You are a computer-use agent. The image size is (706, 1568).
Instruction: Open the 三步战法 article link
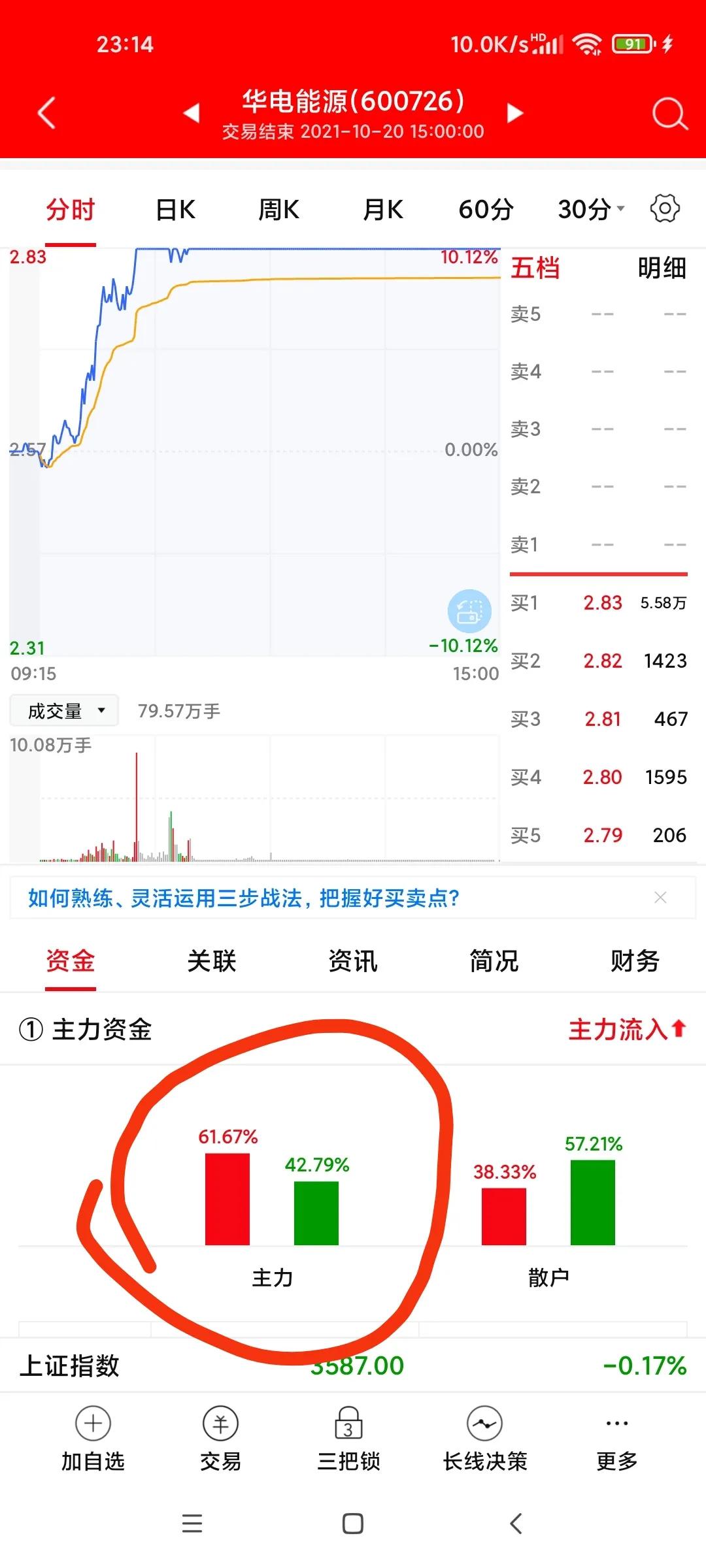pos(242,898)
